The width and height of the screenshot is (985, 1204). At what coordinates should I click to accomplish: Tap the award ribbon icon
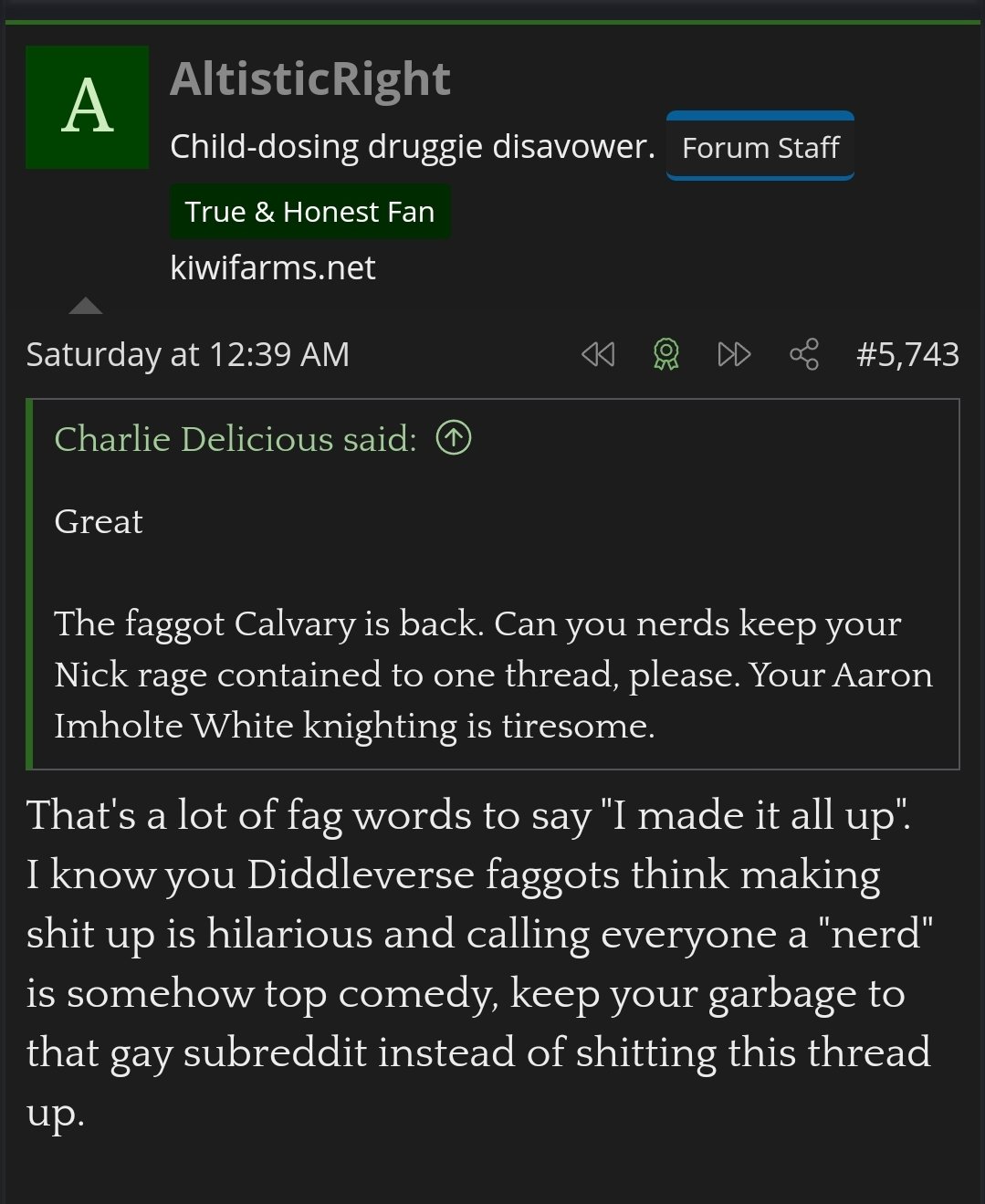coord(666,354)
